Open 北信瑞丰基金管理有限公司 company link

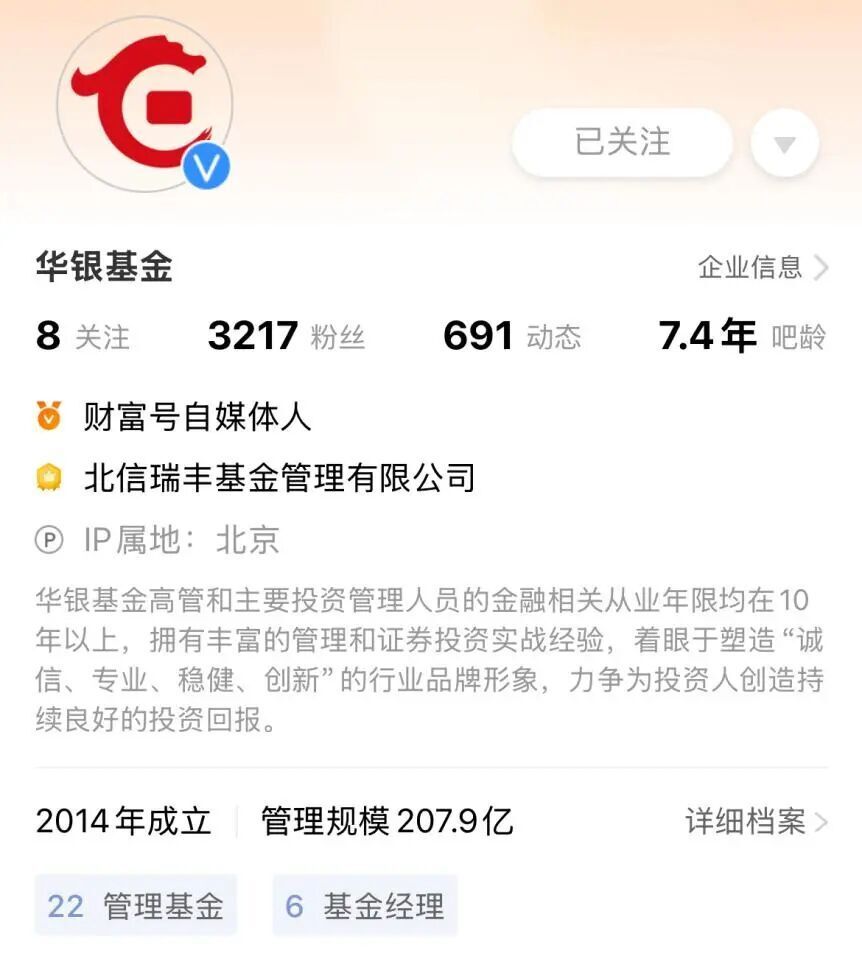(280, 478)
